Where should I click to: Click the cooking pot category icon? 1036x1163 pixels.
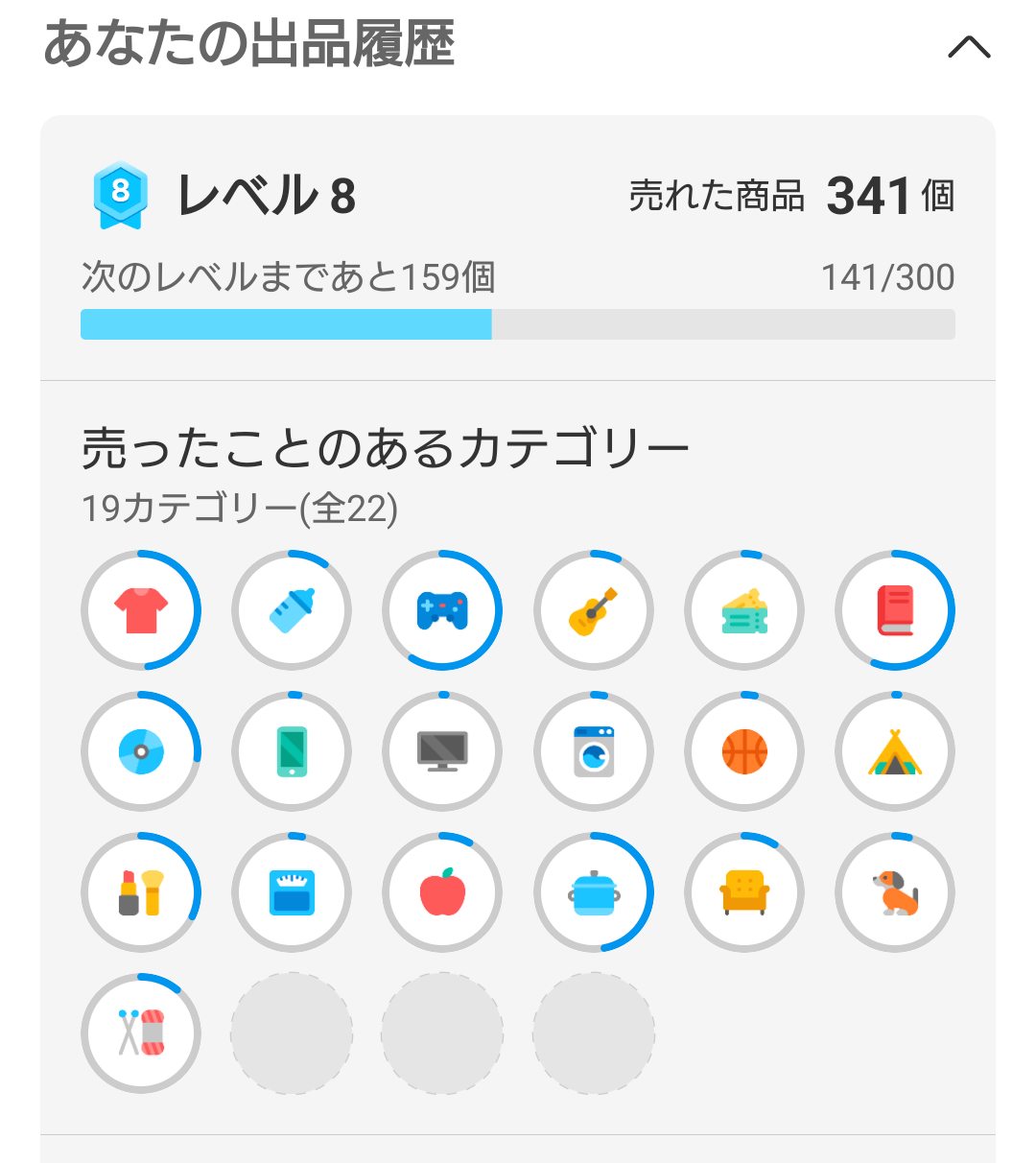click(x=593, y=891)
